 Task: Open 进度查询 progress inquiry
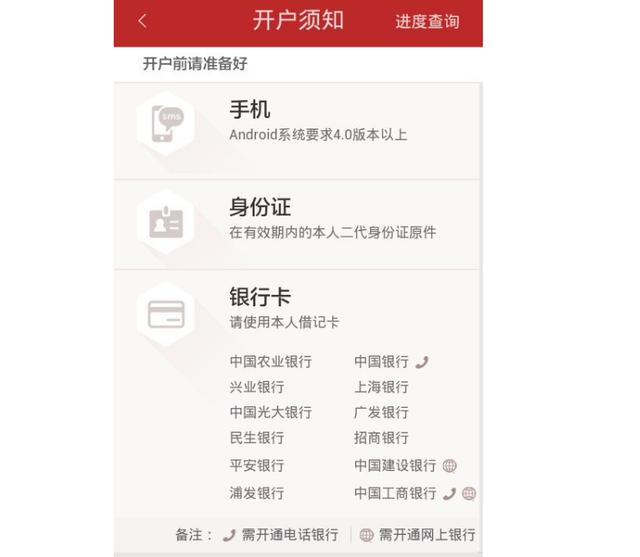427,22
